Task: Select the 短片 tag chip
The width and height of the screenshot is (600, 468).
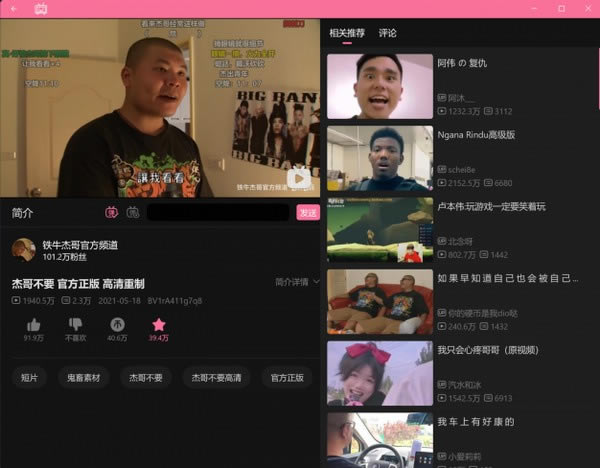Action: pyautogui.click(x=29, y=377)
